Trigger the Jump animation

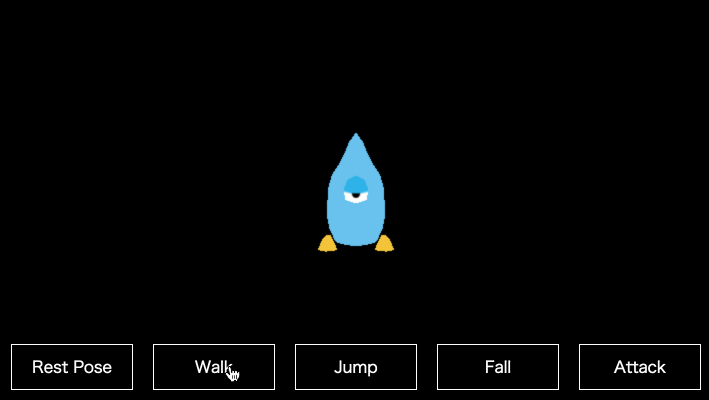tap(355, 367)
